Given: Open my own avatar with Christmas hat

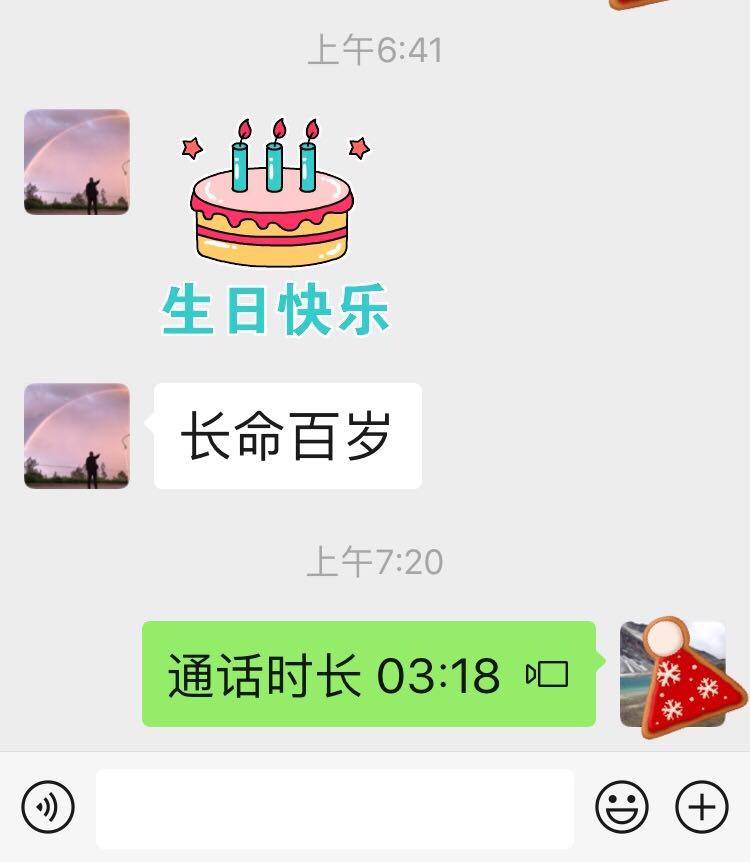Looking at the screenshot, I should (x=673, y=674).
